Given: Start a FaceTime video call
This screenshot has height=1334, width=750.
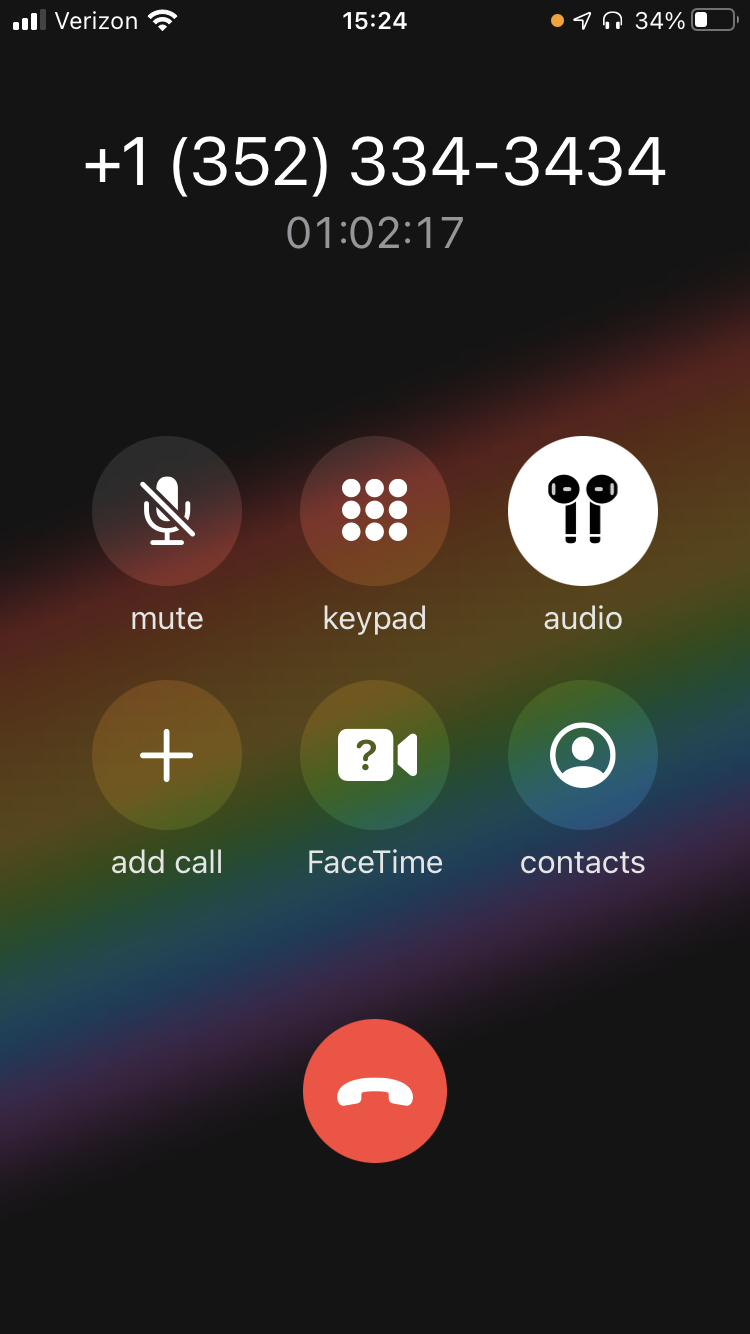Looking at the screenshot, I should pos(375,755).
